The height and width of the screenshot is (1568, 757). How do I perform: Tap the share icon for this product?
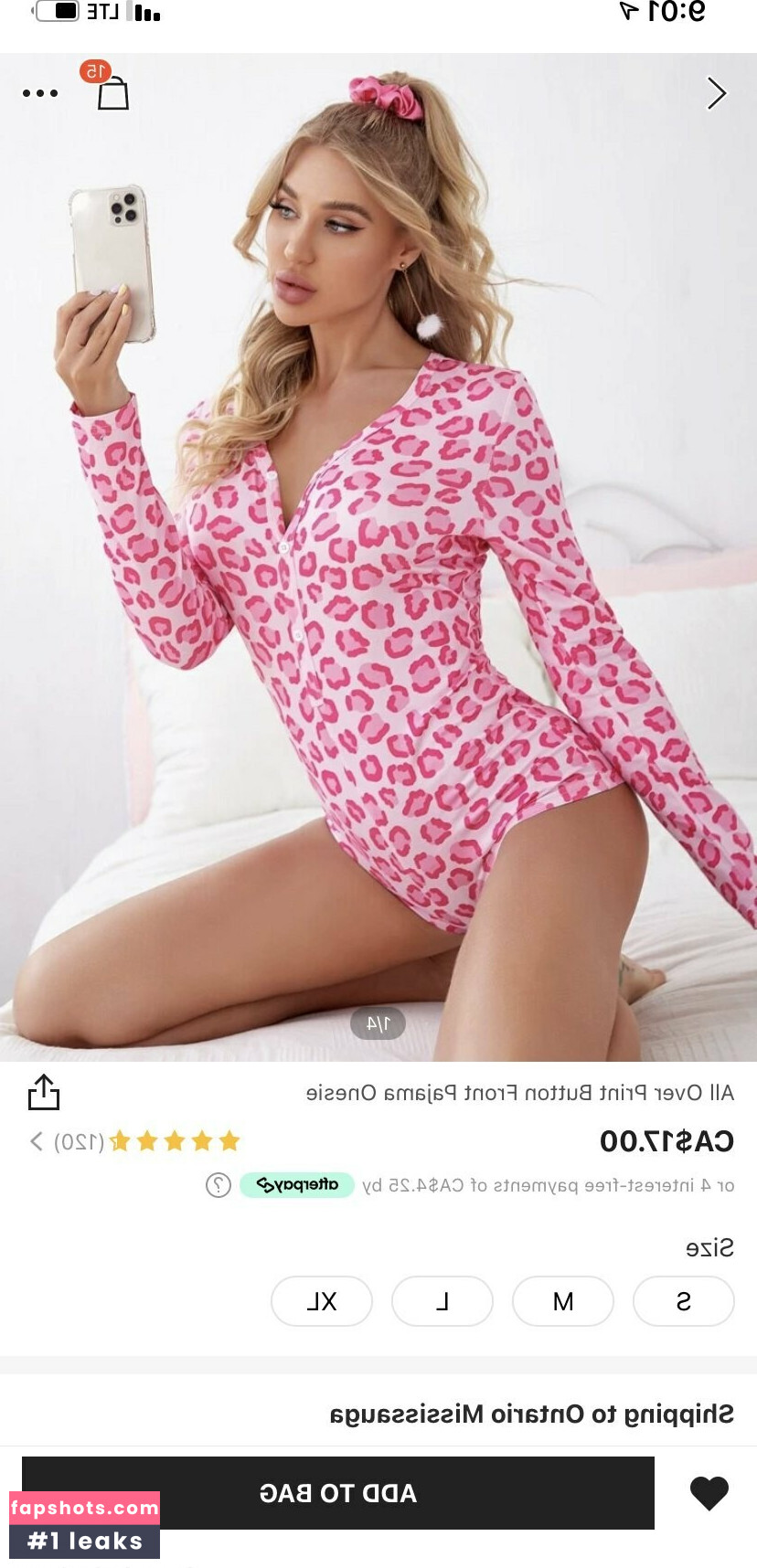click(45, 1093)
